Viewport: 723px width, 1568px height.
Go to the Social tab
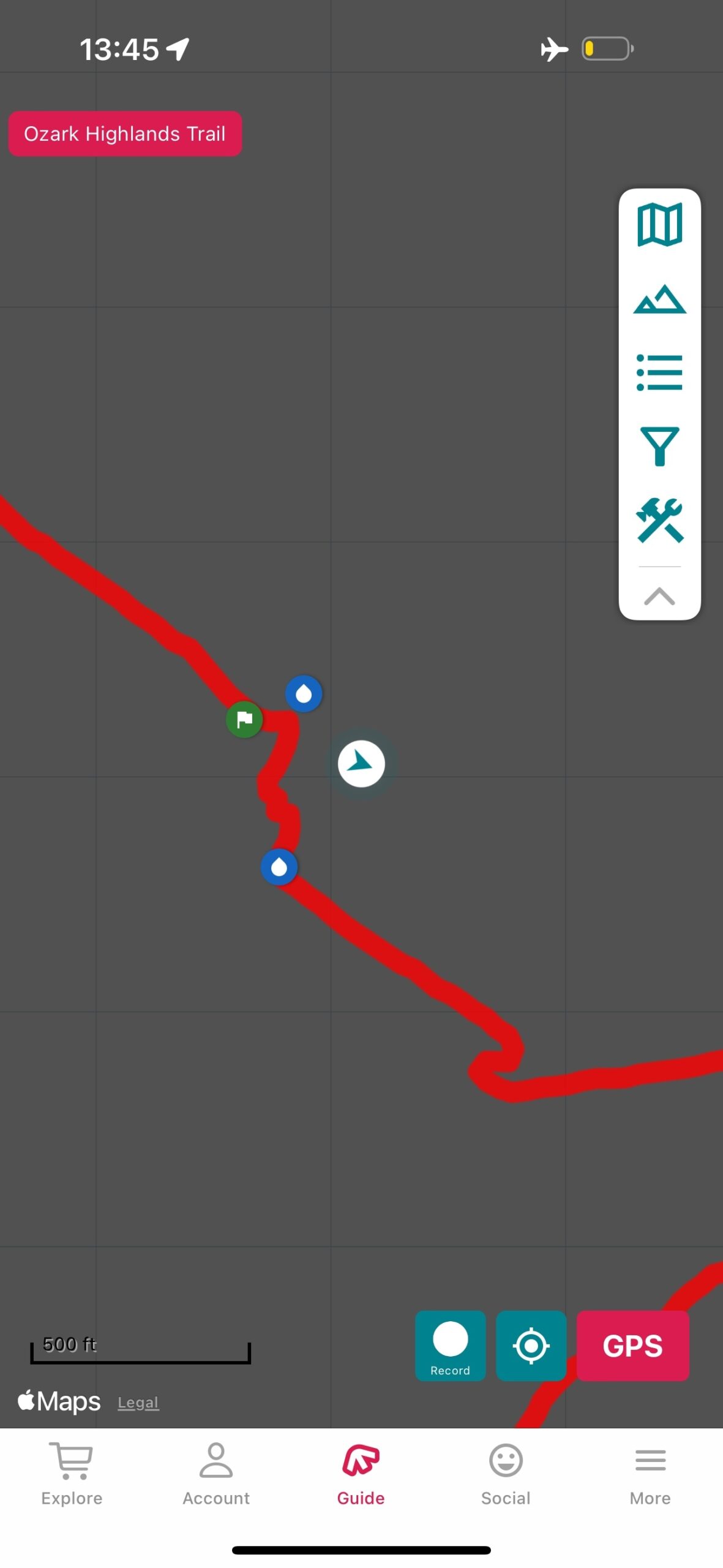coord(506,1474)
